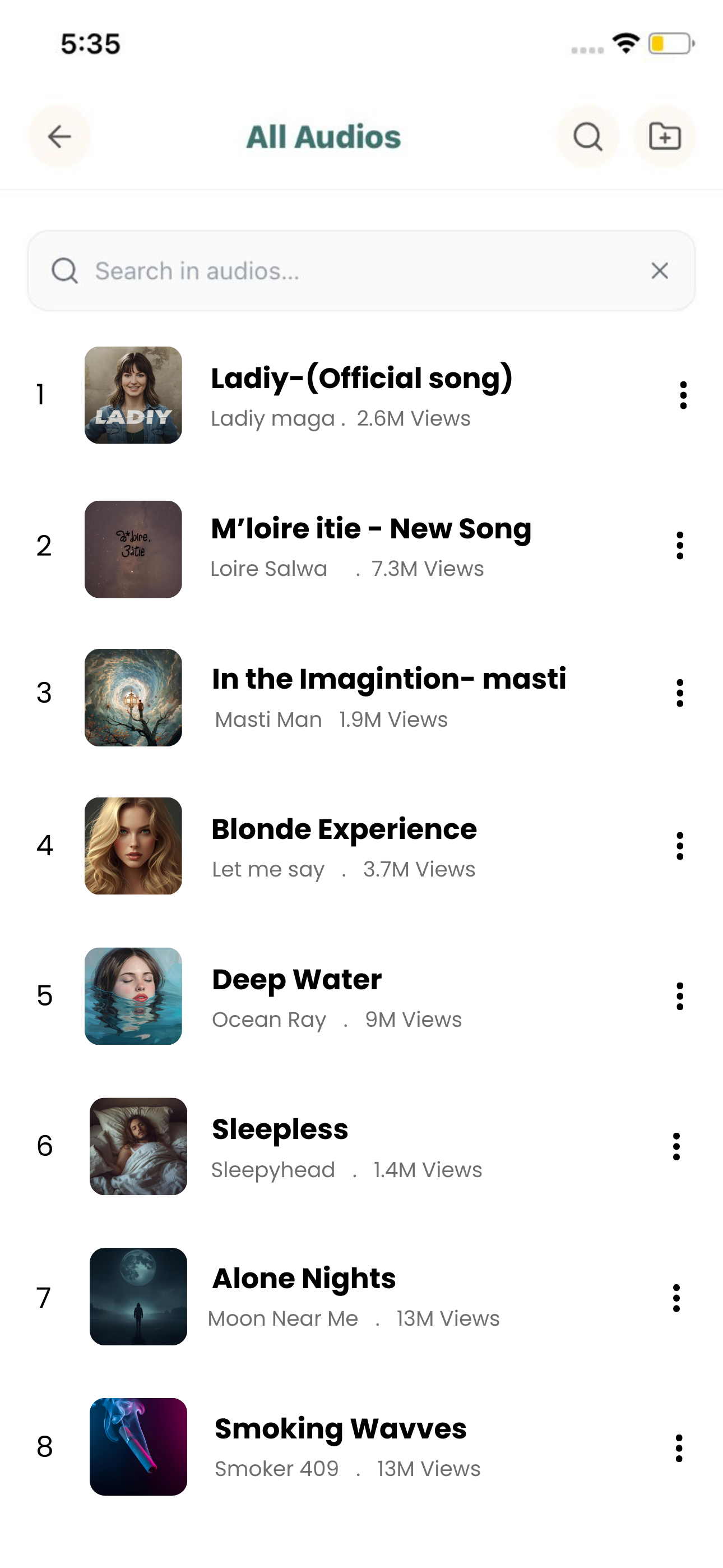Open three-dot menu for Blonde Experience
This screenshot has height=1568, width=723.
point(680,846)
